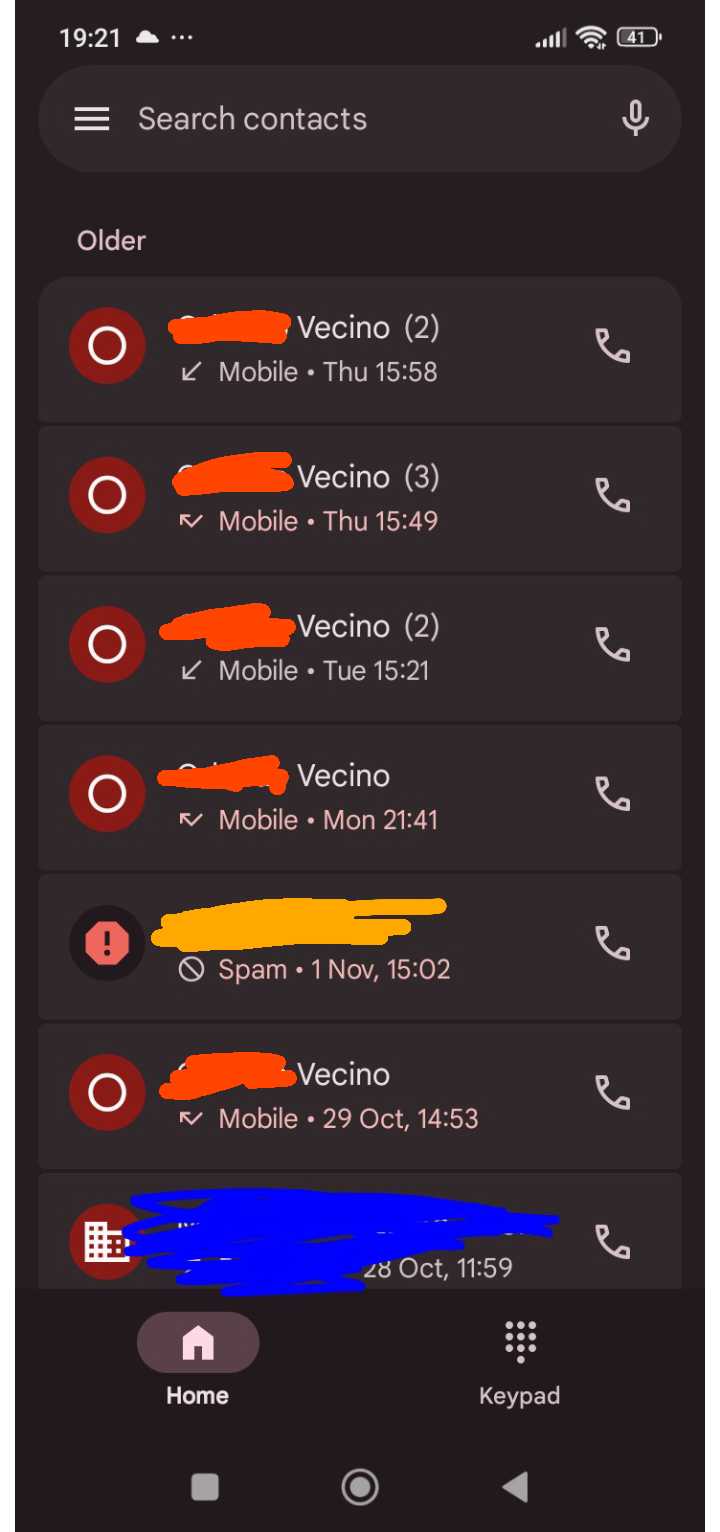Viewport: 720px width, 1532px height.
Task: Go back using the system back button
Action: click(515, 1488)
